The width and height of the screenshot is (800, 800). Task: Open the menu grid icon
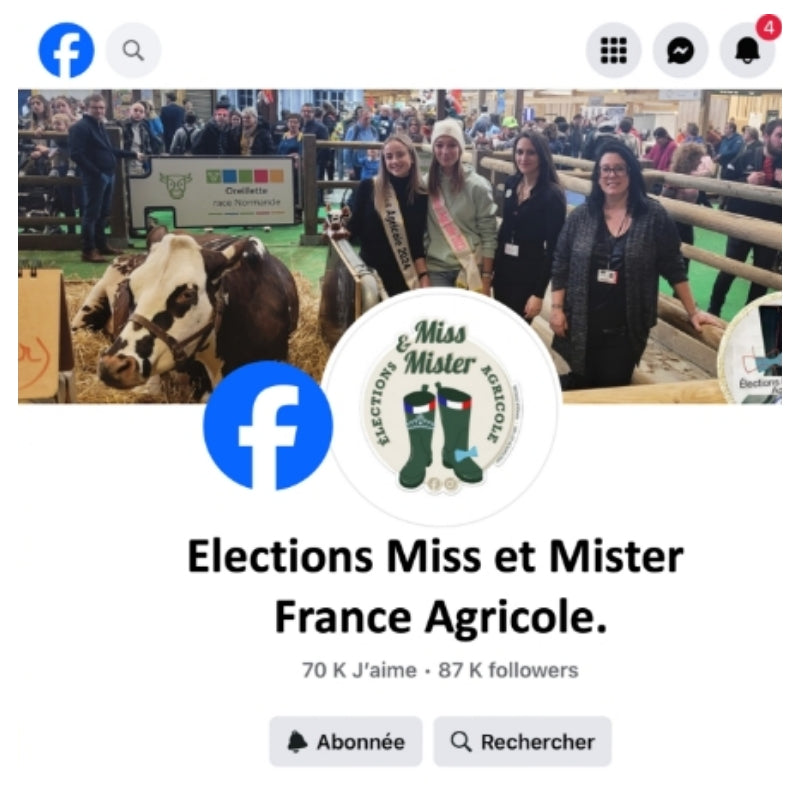613,50
